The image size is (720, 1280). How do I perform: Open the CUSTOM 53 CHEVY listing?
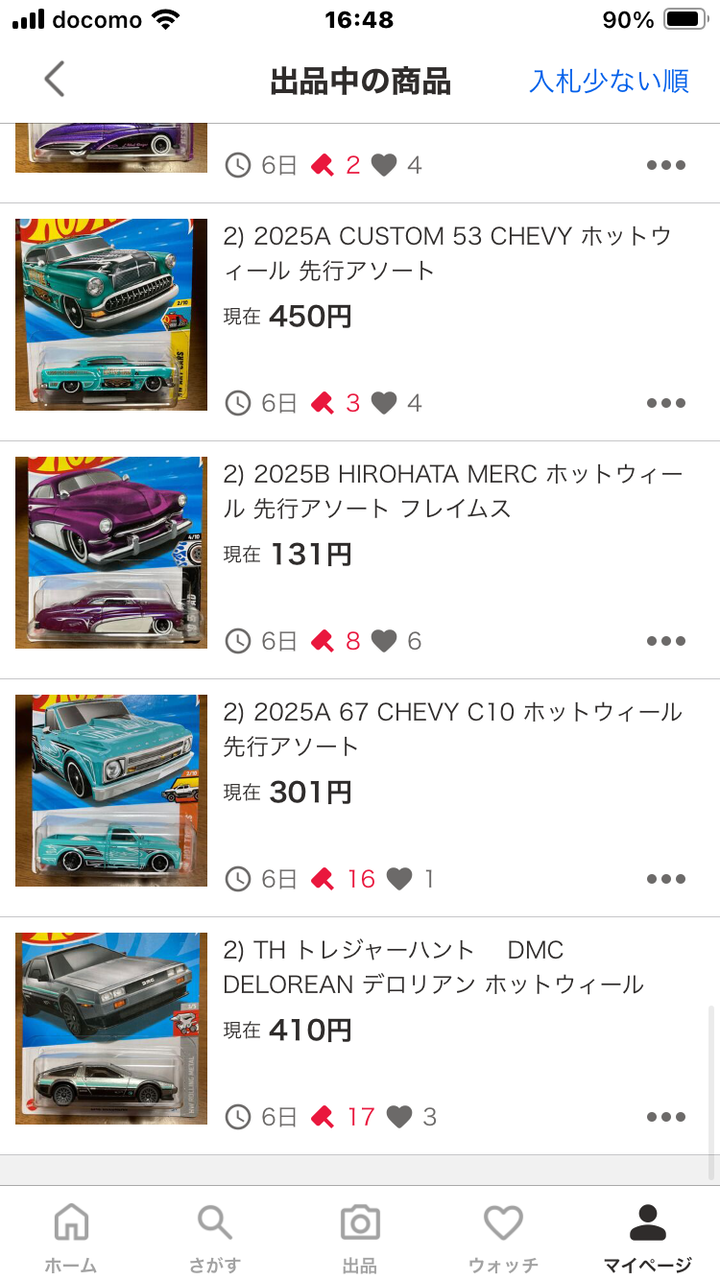pyautogui.click(x=447, y=253)
